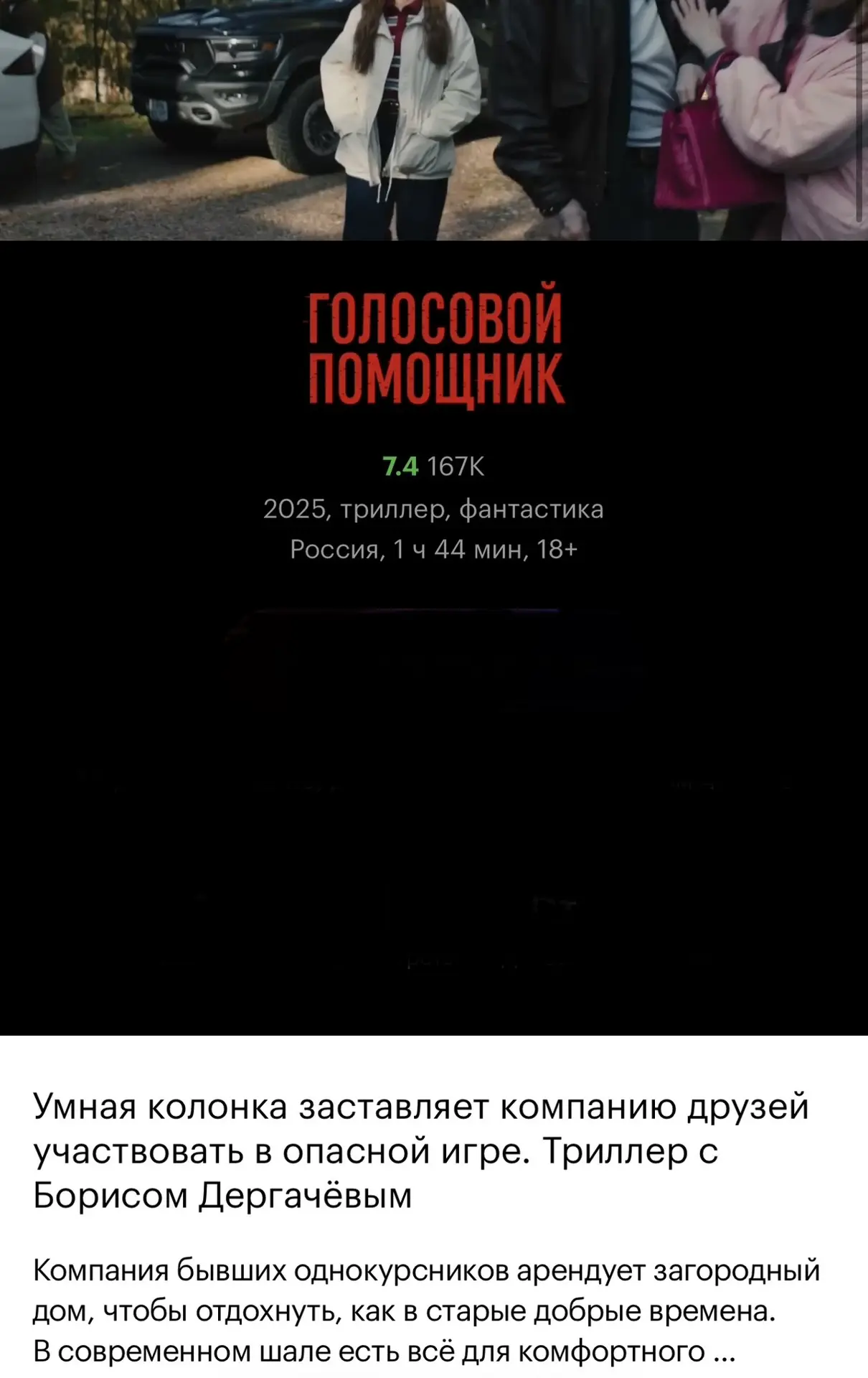Open the 7.4 rating details
The width and height of the screenshot is (868, 1378).
(x=400, y=467)
